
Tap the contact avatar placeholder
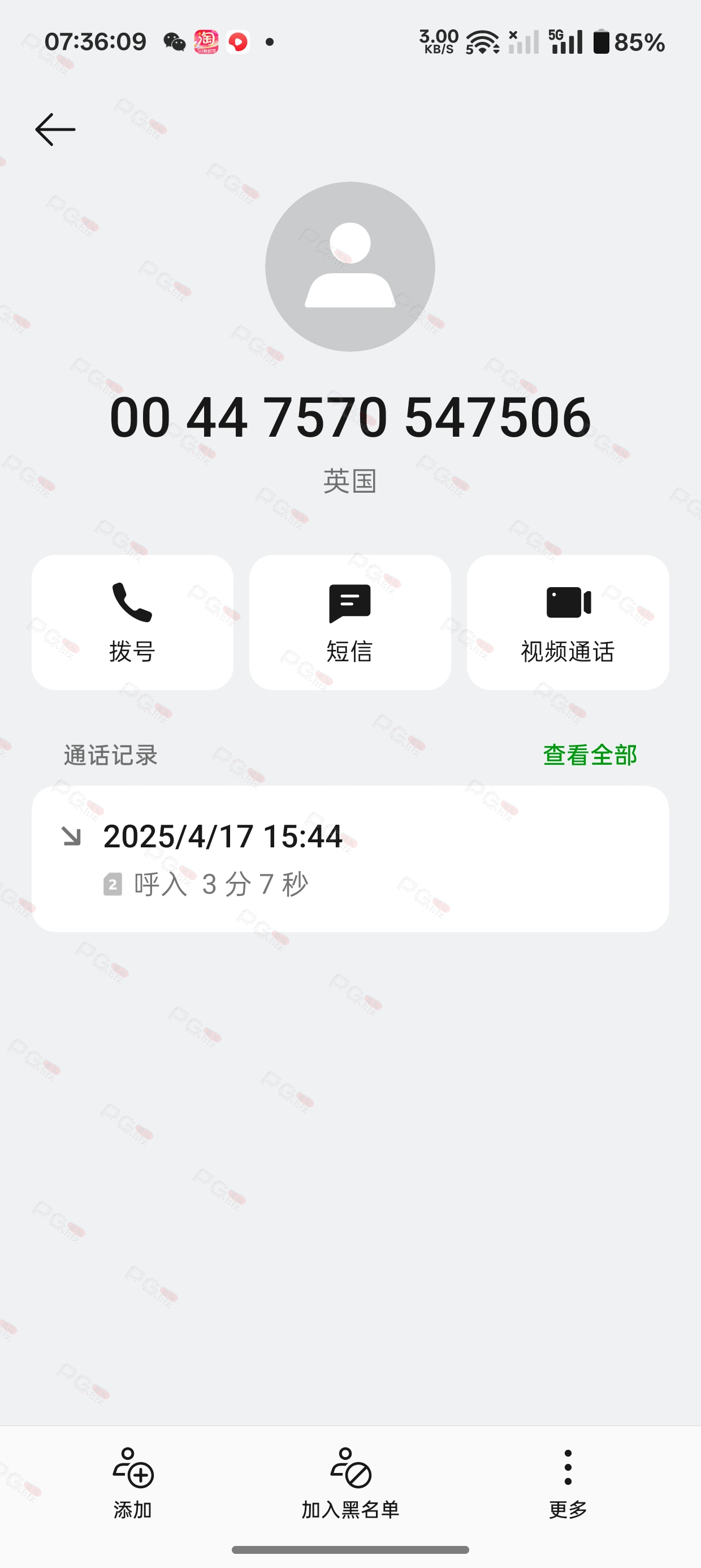point(350,266)
